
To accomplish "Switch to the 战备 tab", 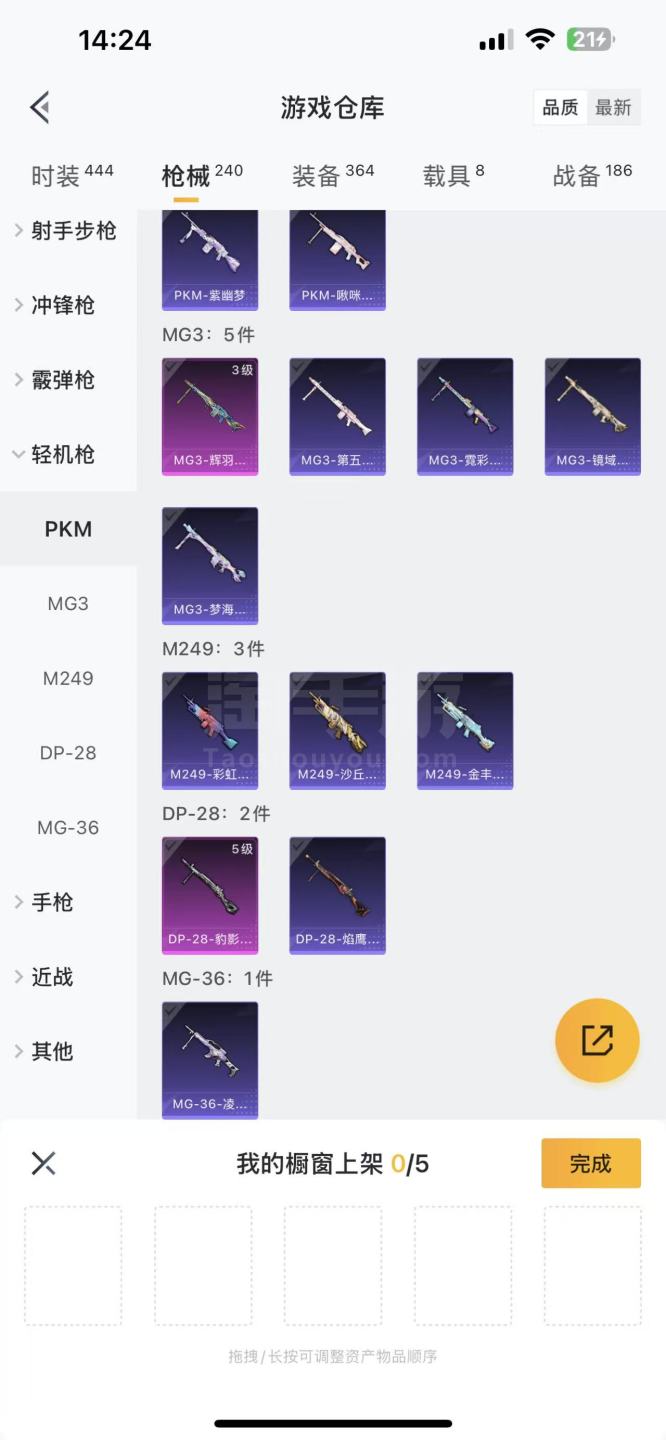I will 592,176.
